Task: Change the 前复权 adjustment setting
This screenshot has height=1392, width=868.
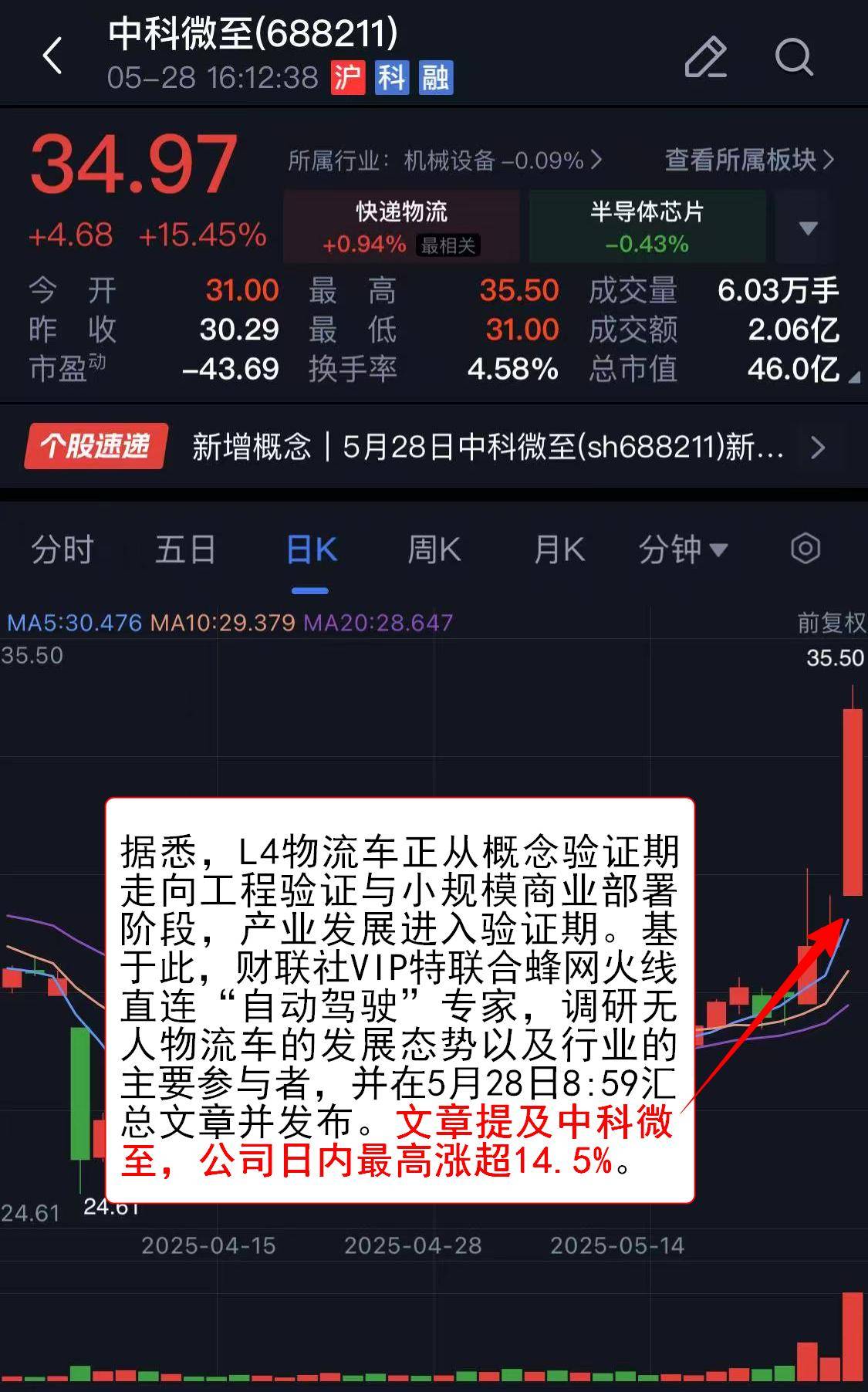Action: tap(830, 623)
